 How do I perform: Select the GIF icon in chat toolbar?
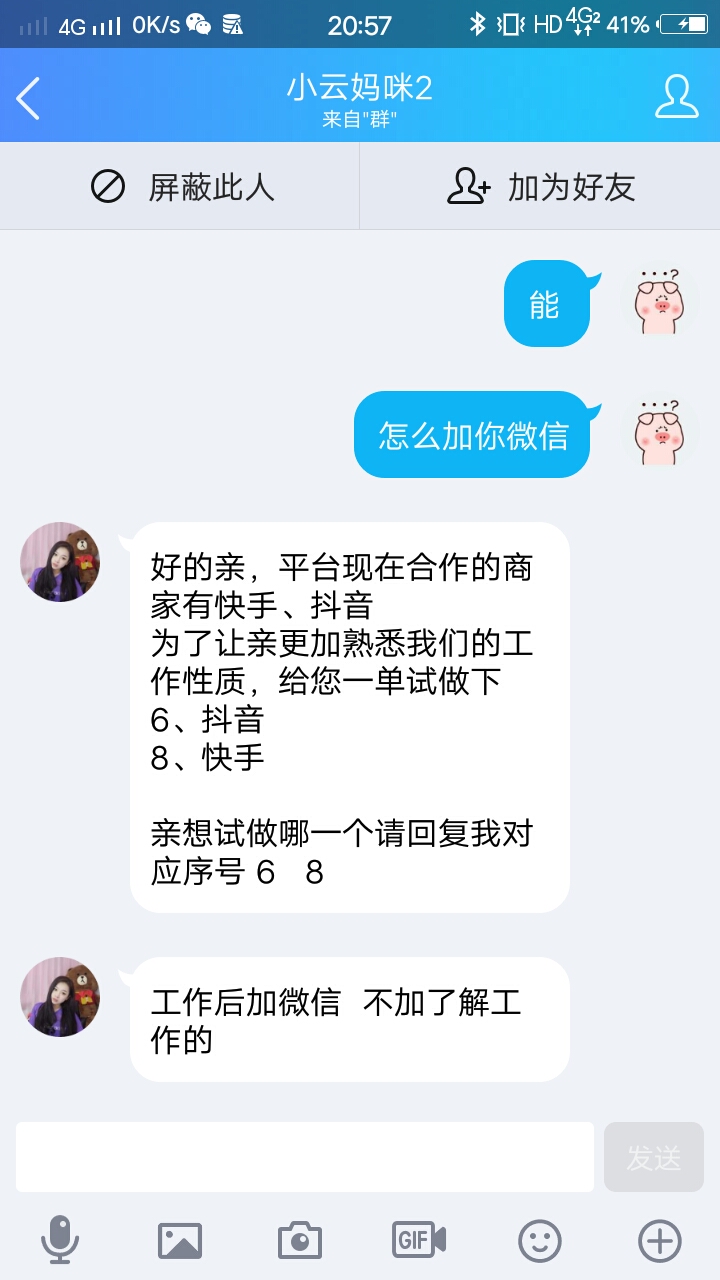click(x=418, y=1240)
